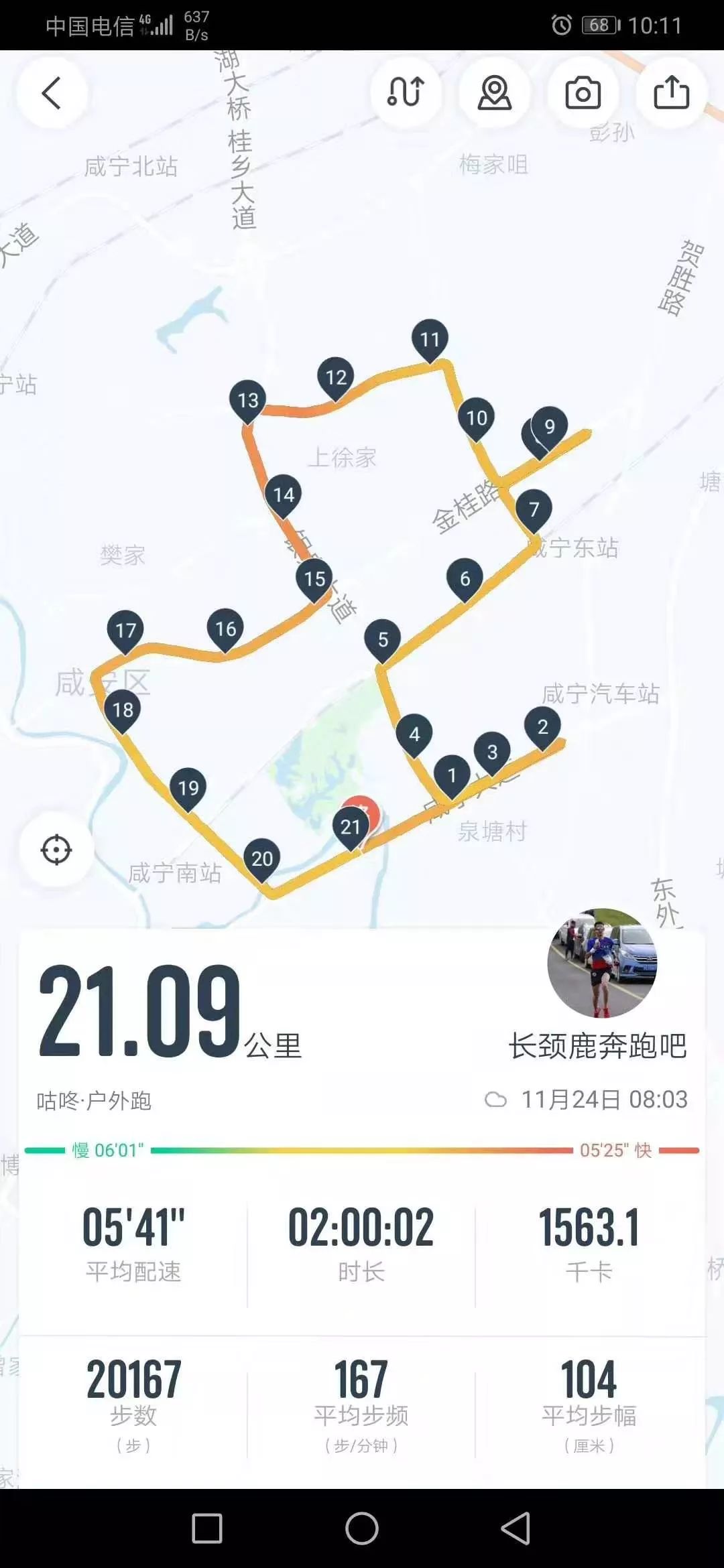Viewport: 724px width, 1568px height.
Task: Tap the system home button
Action: pos(362,1528)
